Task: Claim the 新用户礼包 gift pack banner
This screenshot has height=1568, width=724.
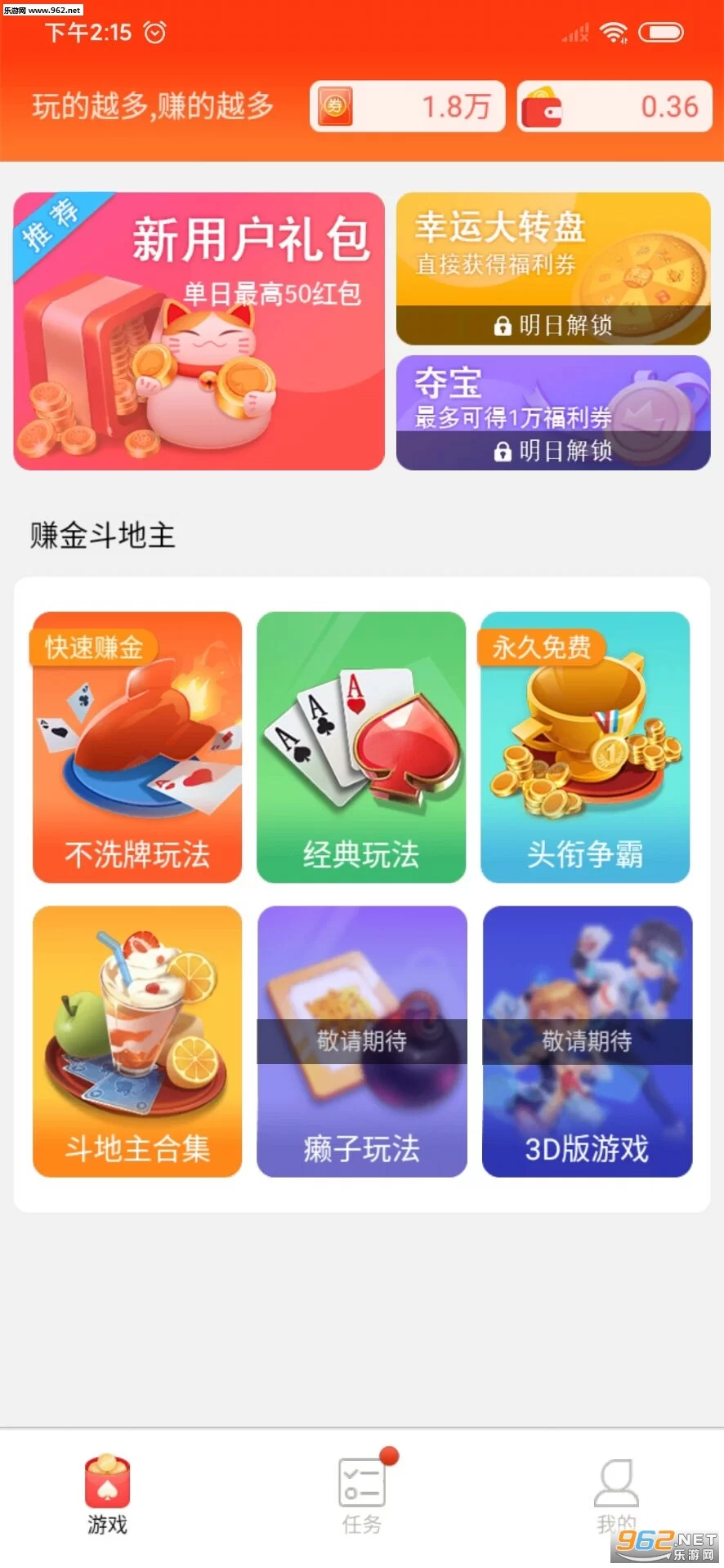Action: pyautogui.click(x=199, y=327)
